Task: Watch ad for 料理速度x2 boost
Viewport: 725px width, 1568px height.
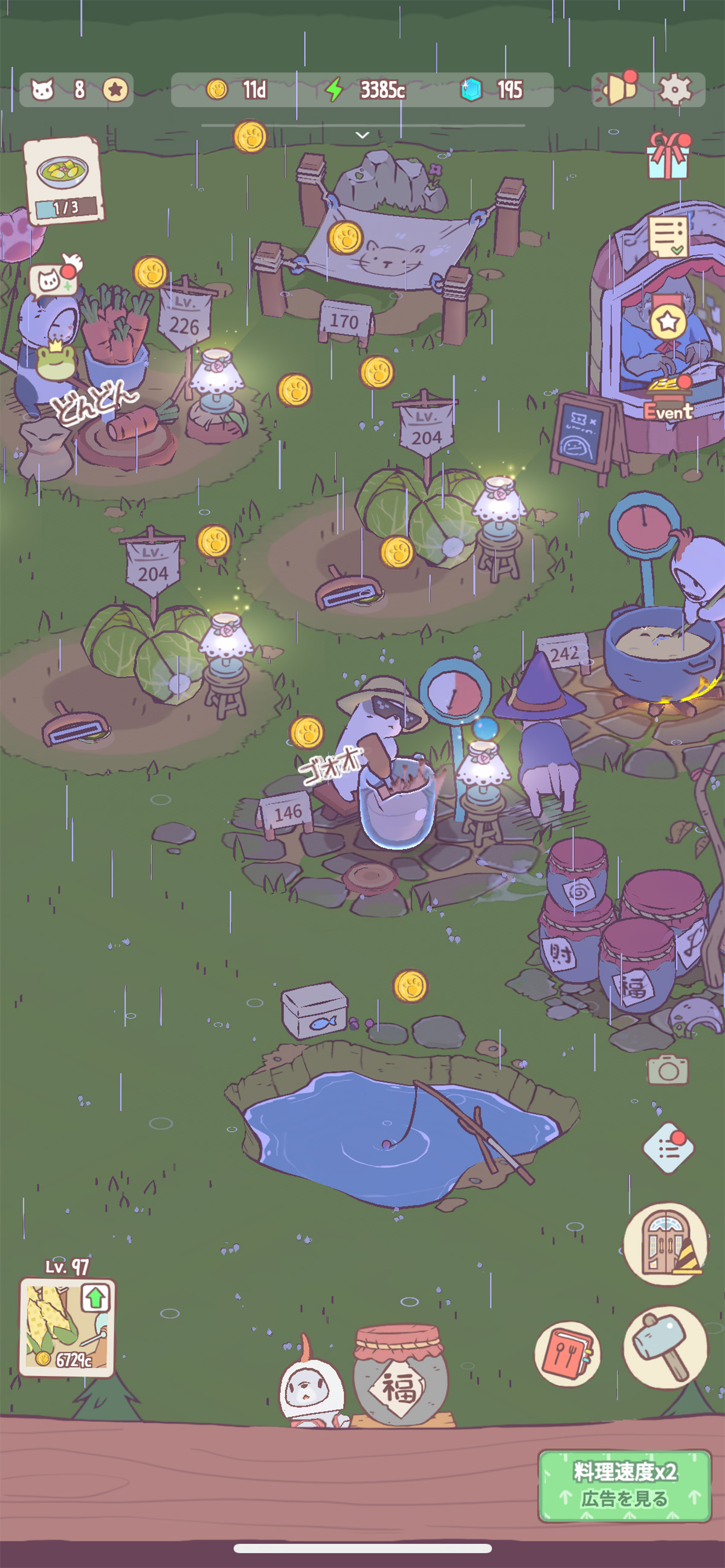Action: click(x=625, y=1485)
